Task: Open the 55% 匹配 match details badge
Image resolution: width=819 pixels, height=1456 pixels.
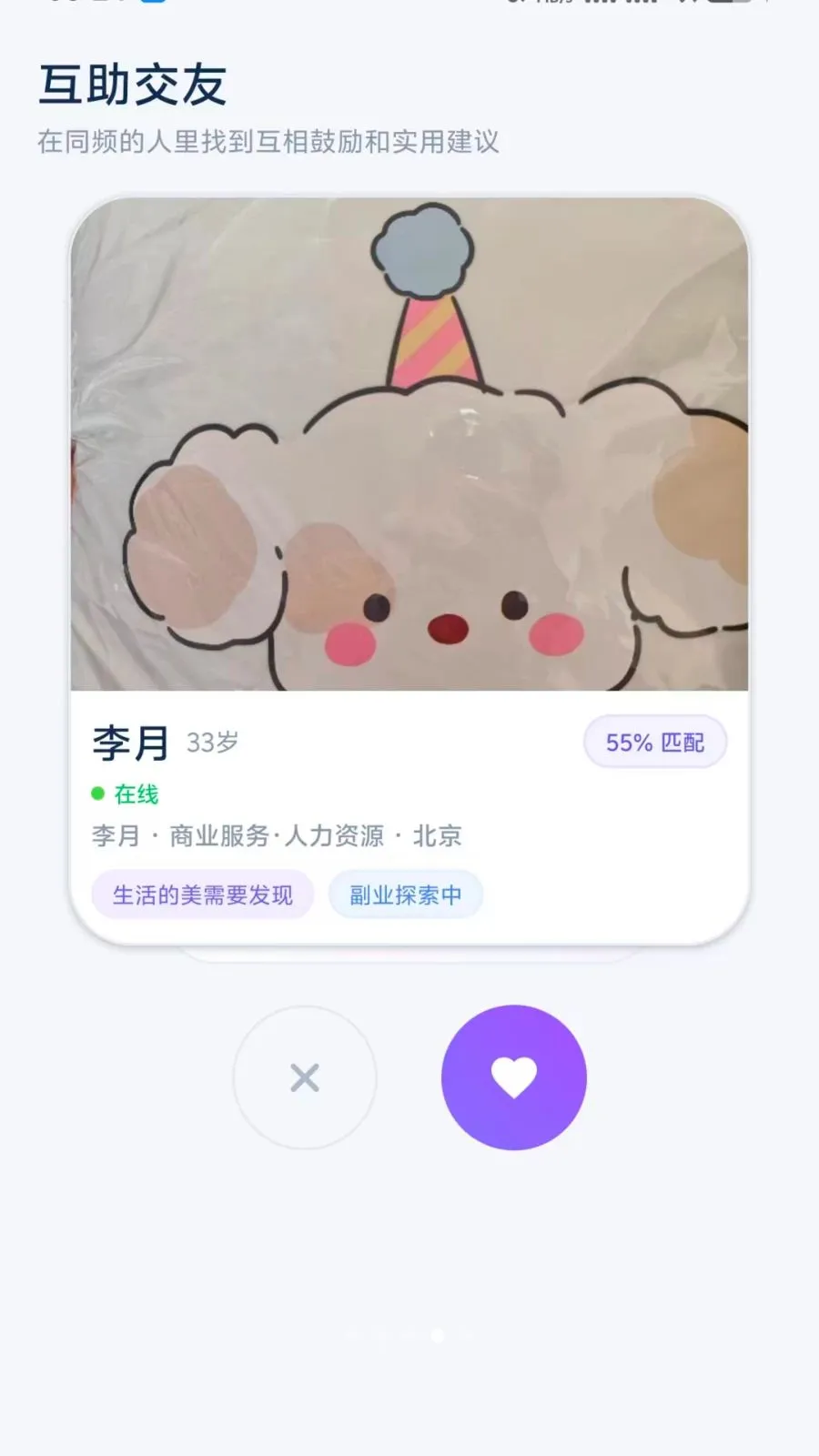Action: coord(653,742)
